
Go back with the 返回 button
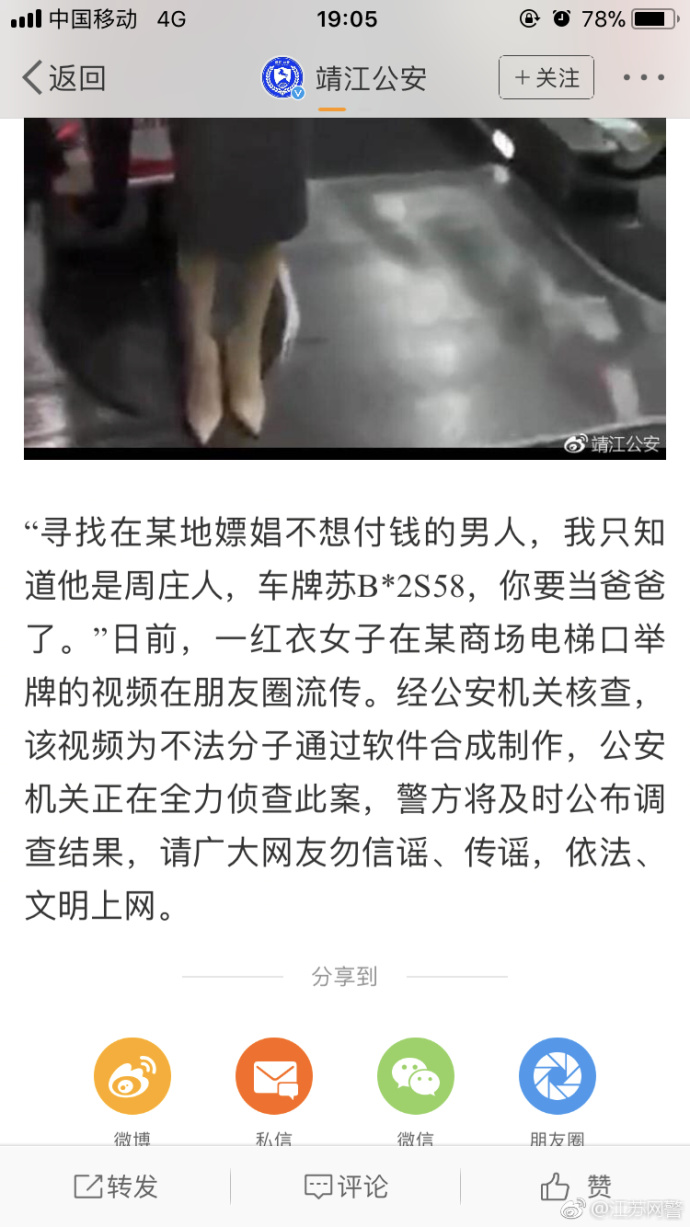pos(64,78)
